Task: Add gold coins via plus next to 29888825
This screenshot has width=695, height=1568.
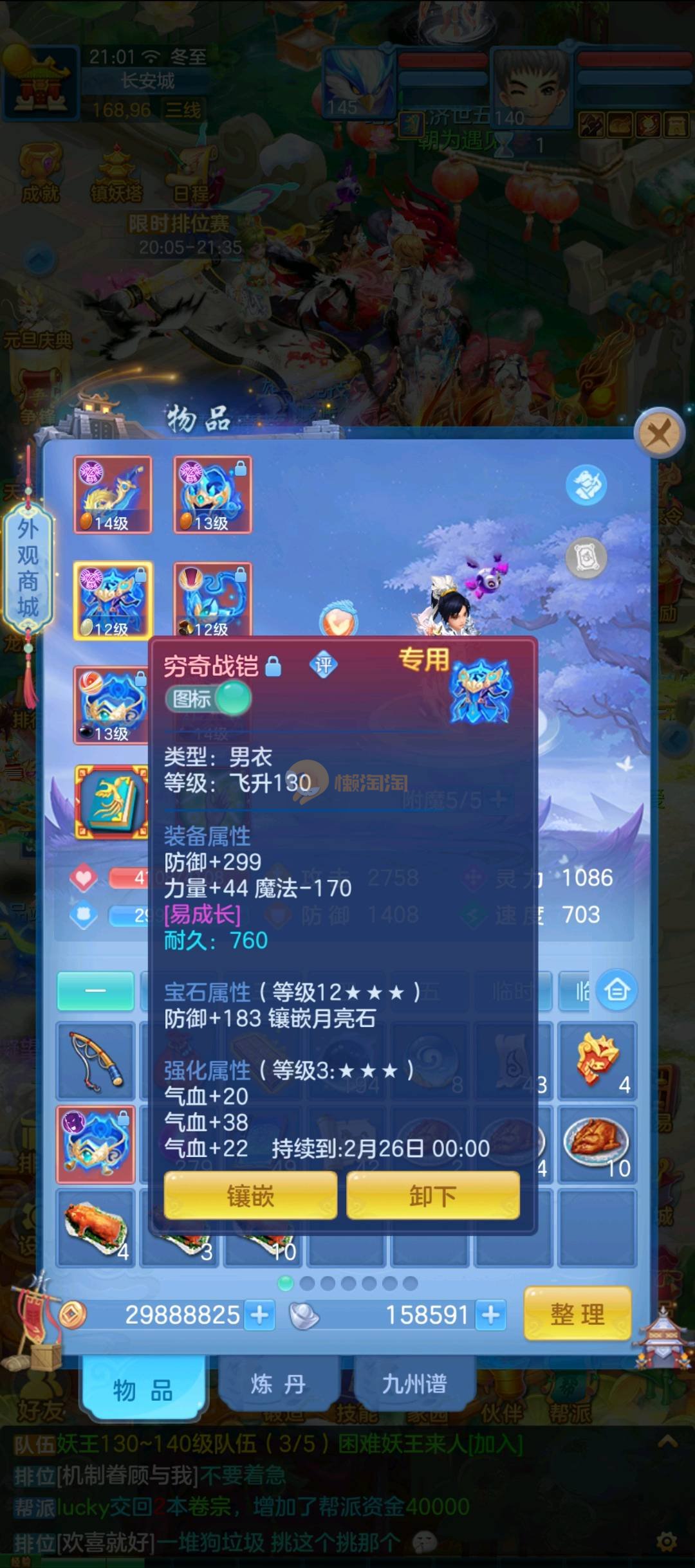Action: tap(260, 1315)
